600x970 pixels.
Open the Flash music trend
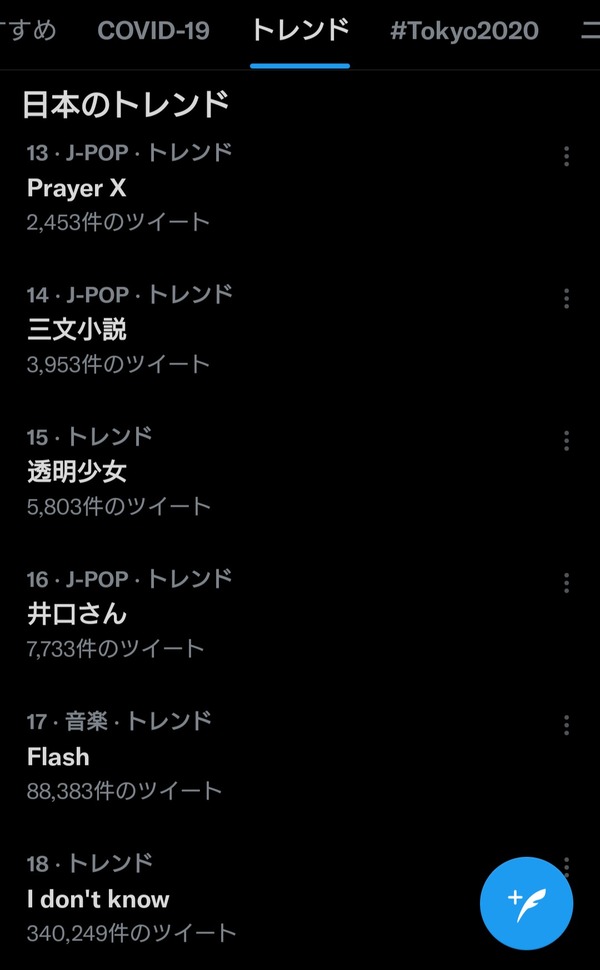pos(58,756)
